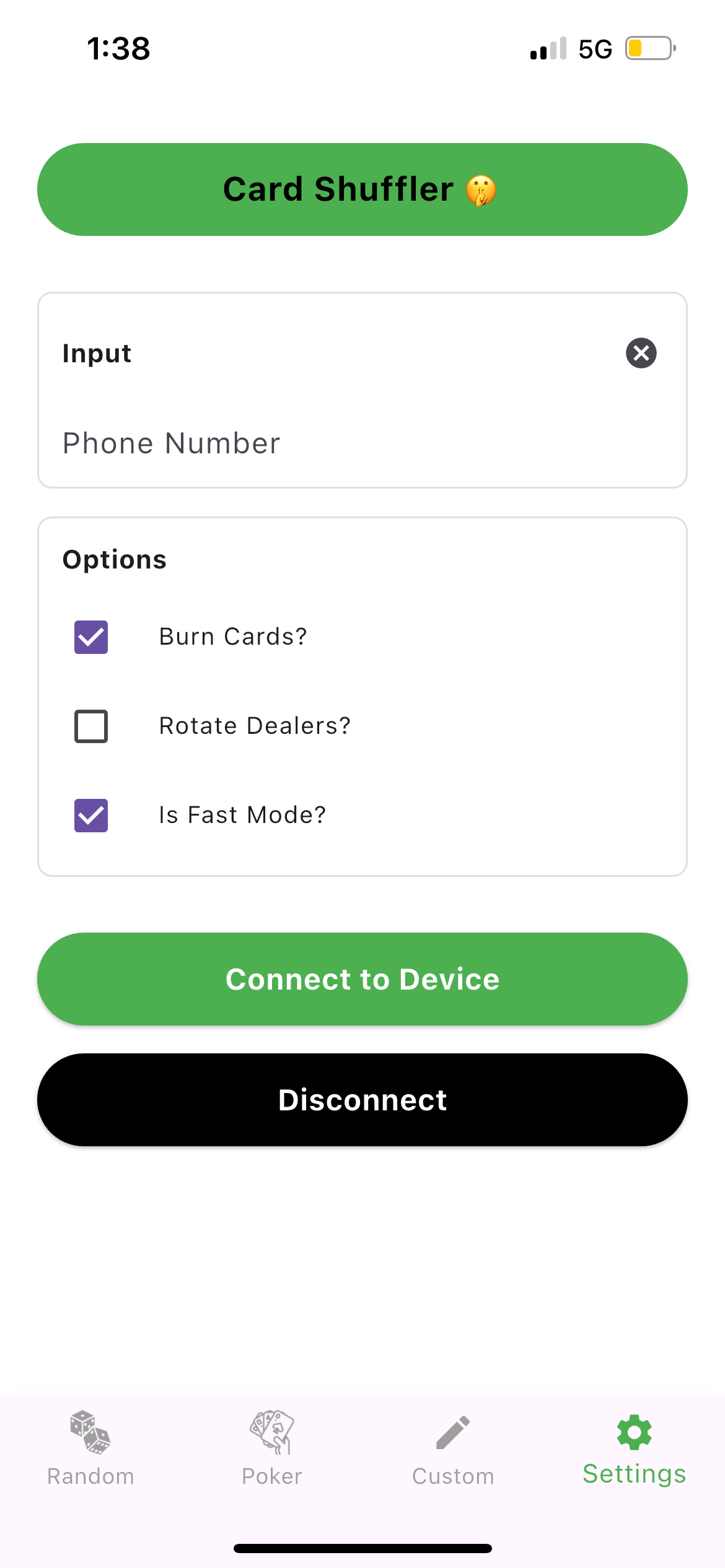Enable Rotate Dealers checkbox
Viewport: 725px width, 1568px height.
point(91,726)
